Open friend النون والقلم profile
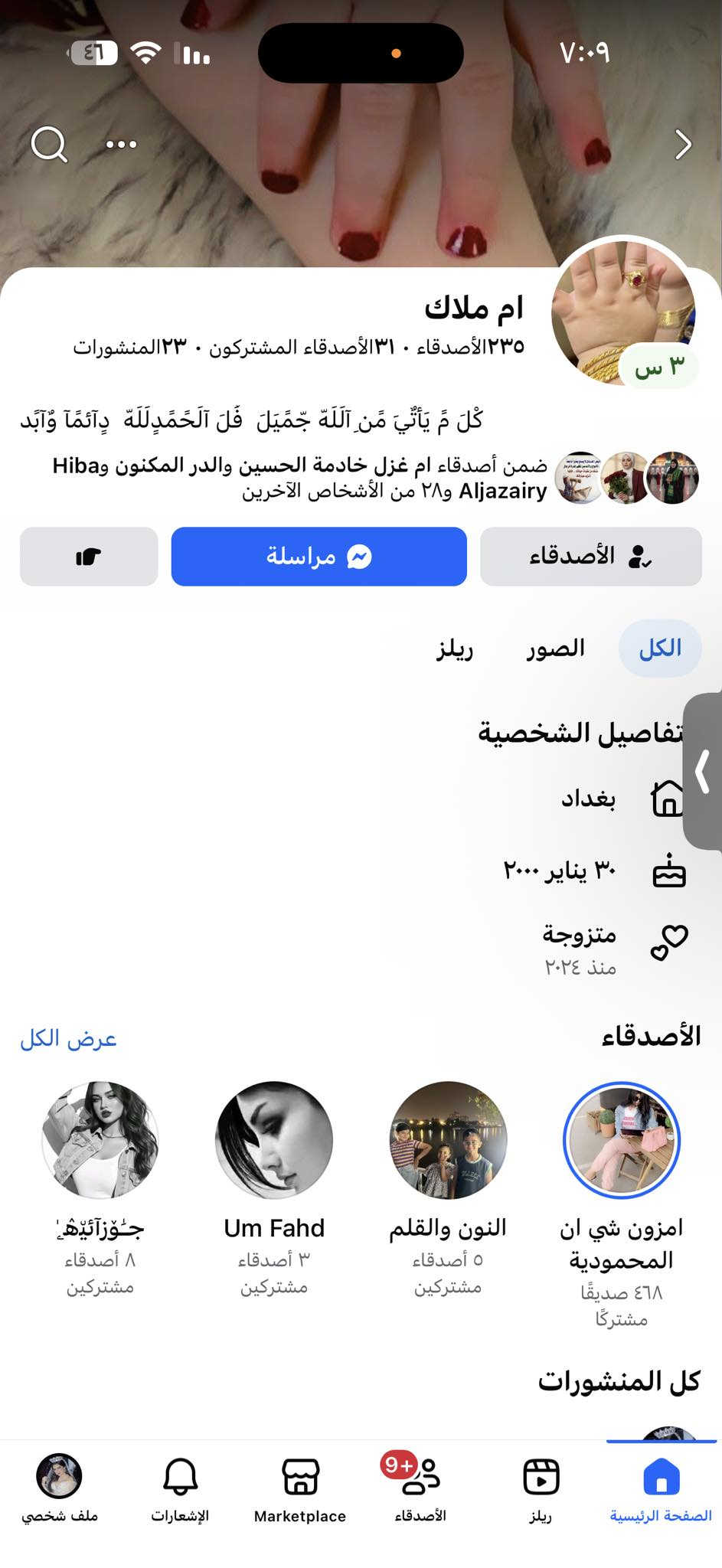Image resolution: width=722 pixels, height=1568 pixels. pyautogui.click(x=448, y=1139)
